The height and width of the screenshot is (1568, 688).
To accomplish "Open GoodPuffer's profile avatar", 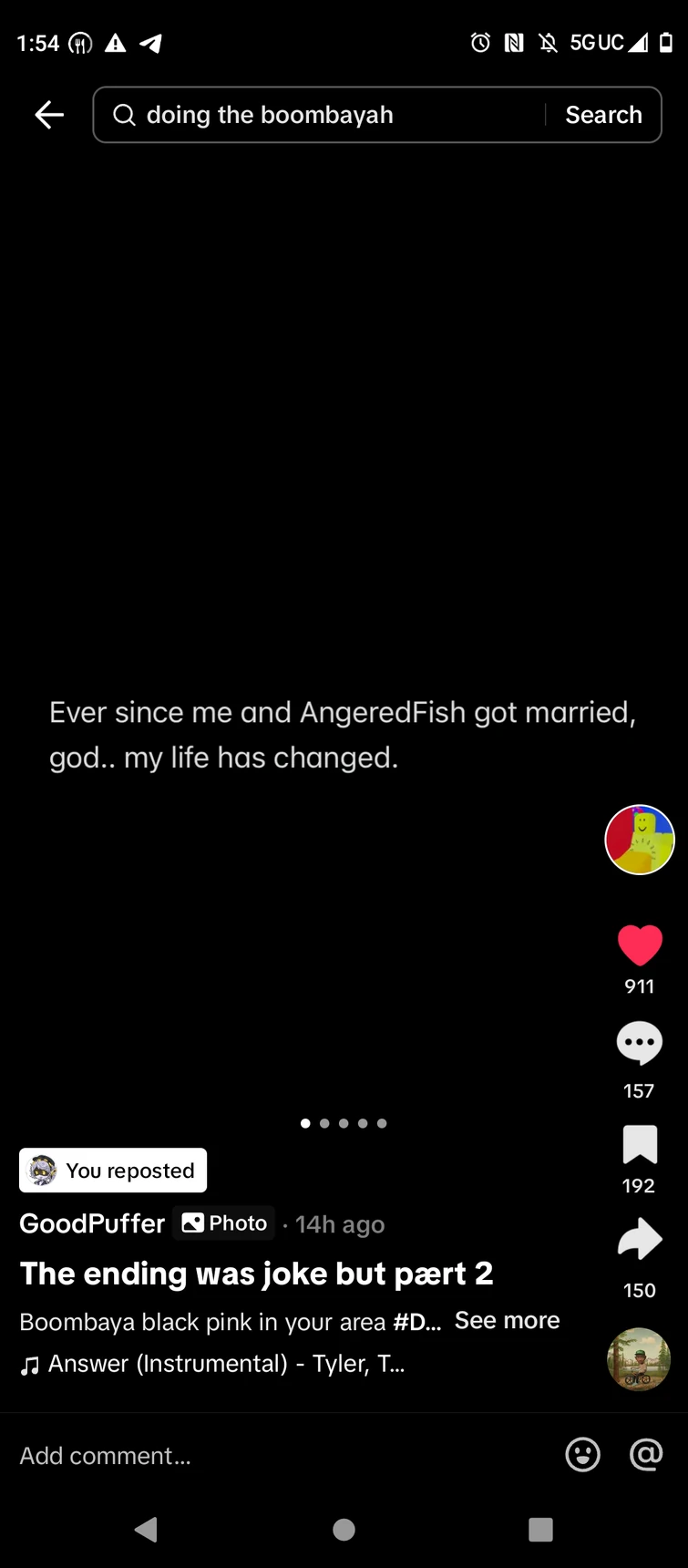I will [639, 839].
